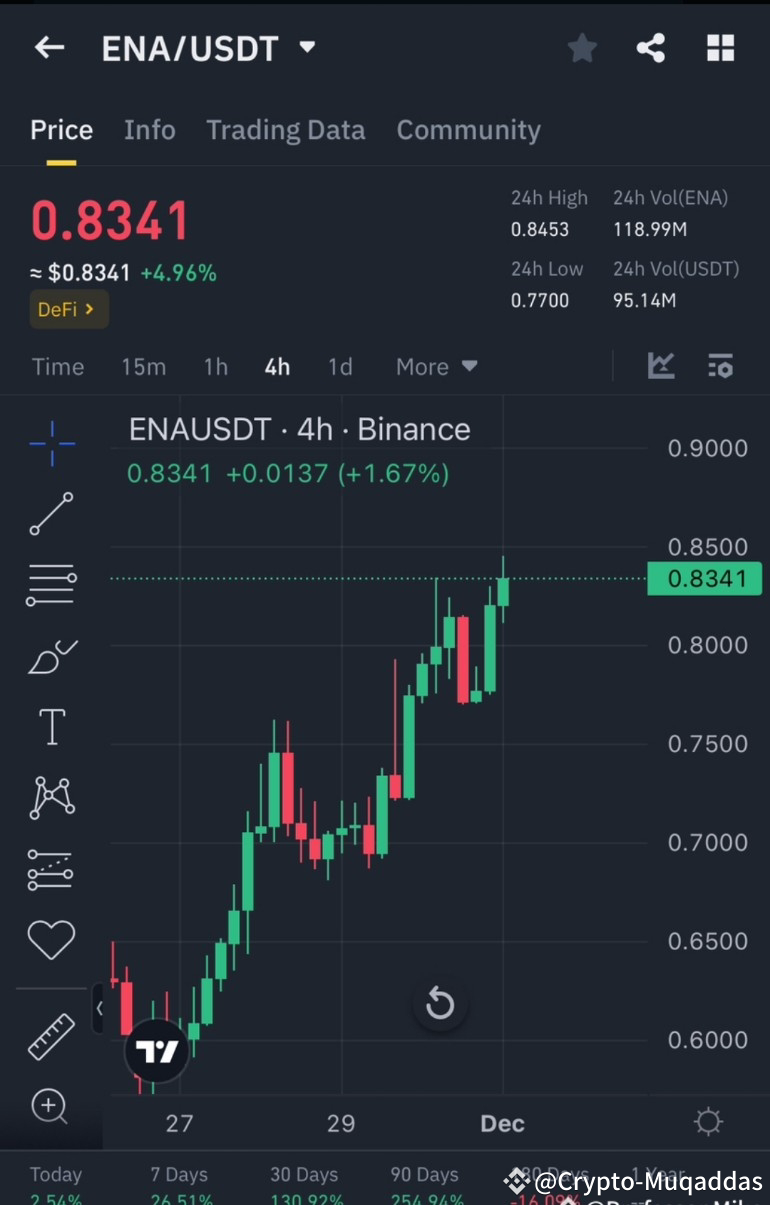
Task: Open the favorite drawings heart tool
Action: coord(51,940)
